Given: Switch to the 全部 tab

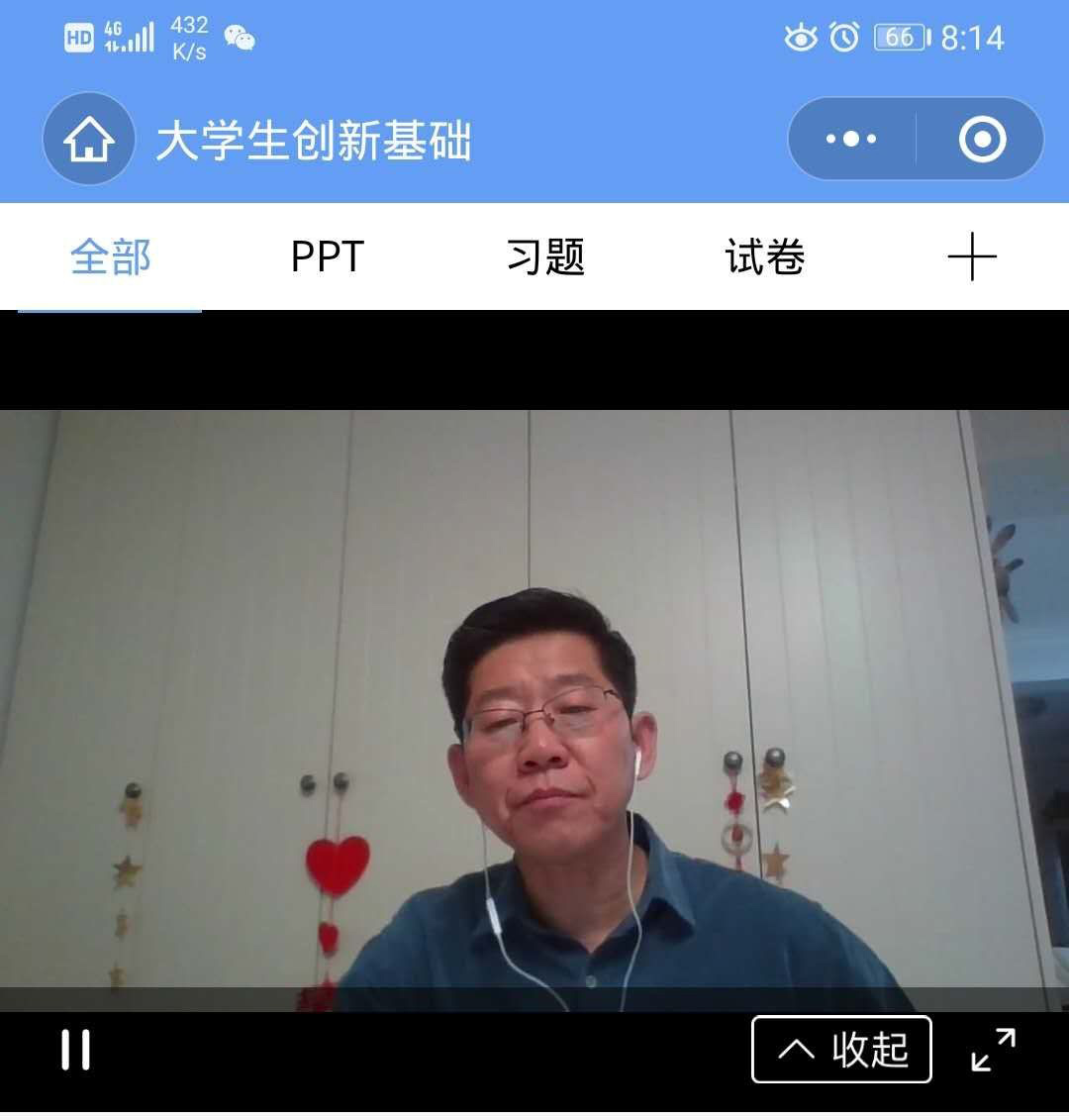Looking at the screenshot, I should tap(111, 257).
